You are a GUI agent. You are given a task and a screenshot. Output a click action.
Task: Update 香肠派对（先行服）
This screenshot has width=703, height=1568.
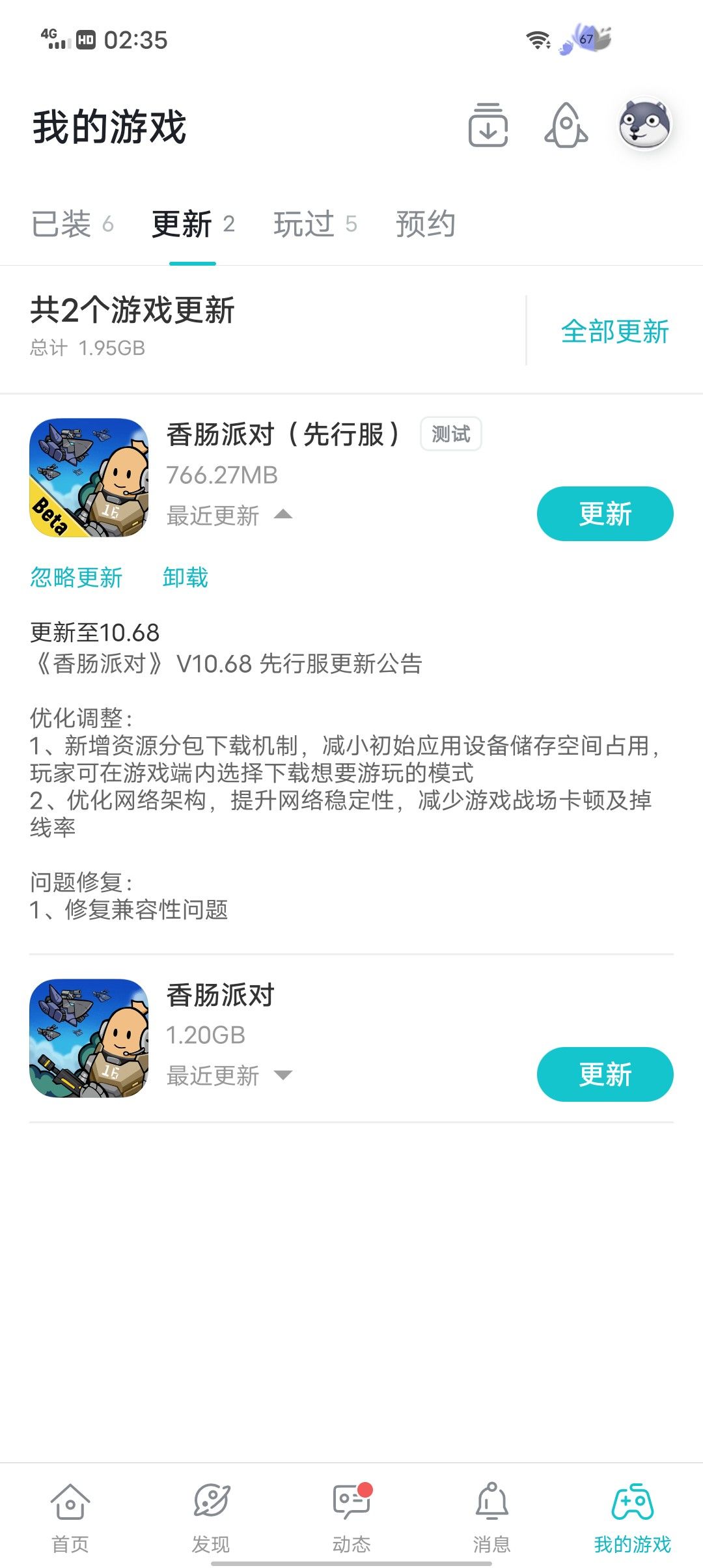point(605,514)
